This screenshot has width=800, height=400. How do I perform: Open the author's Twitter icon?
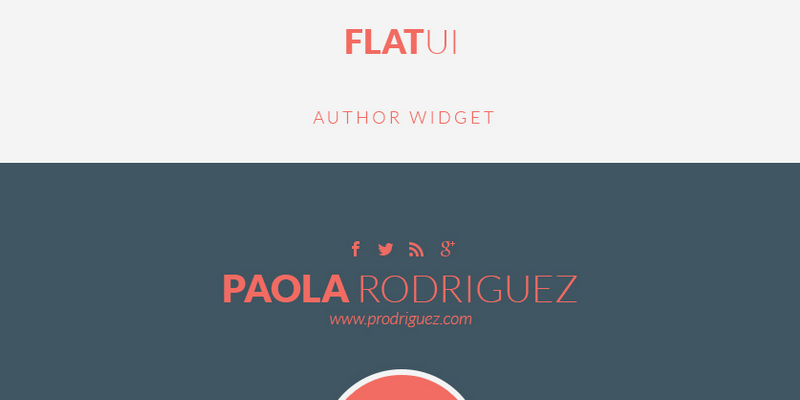[x=385, y=249]
